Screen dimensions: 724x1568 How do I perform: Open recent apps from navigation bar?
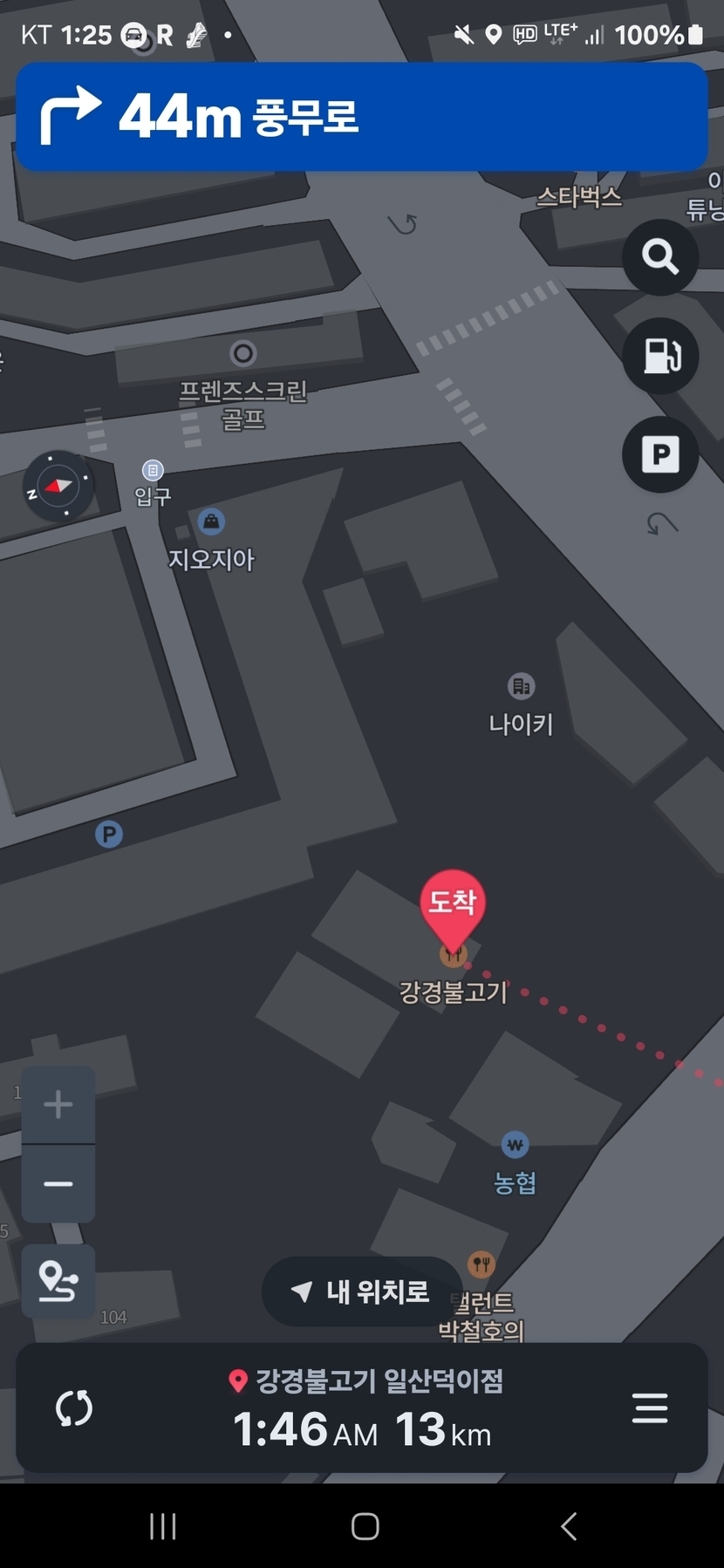[x=163, y=1526]
